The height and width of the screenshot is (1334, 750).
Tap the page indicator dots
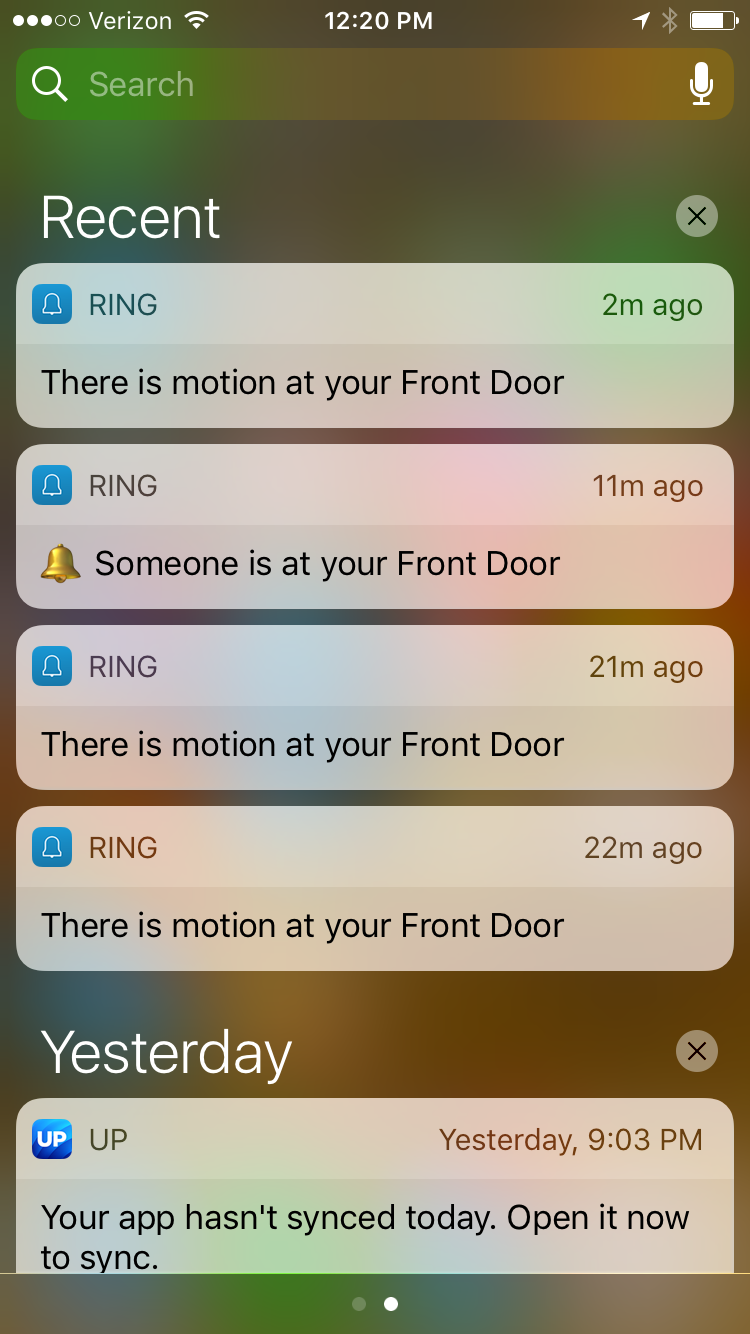375,1304
